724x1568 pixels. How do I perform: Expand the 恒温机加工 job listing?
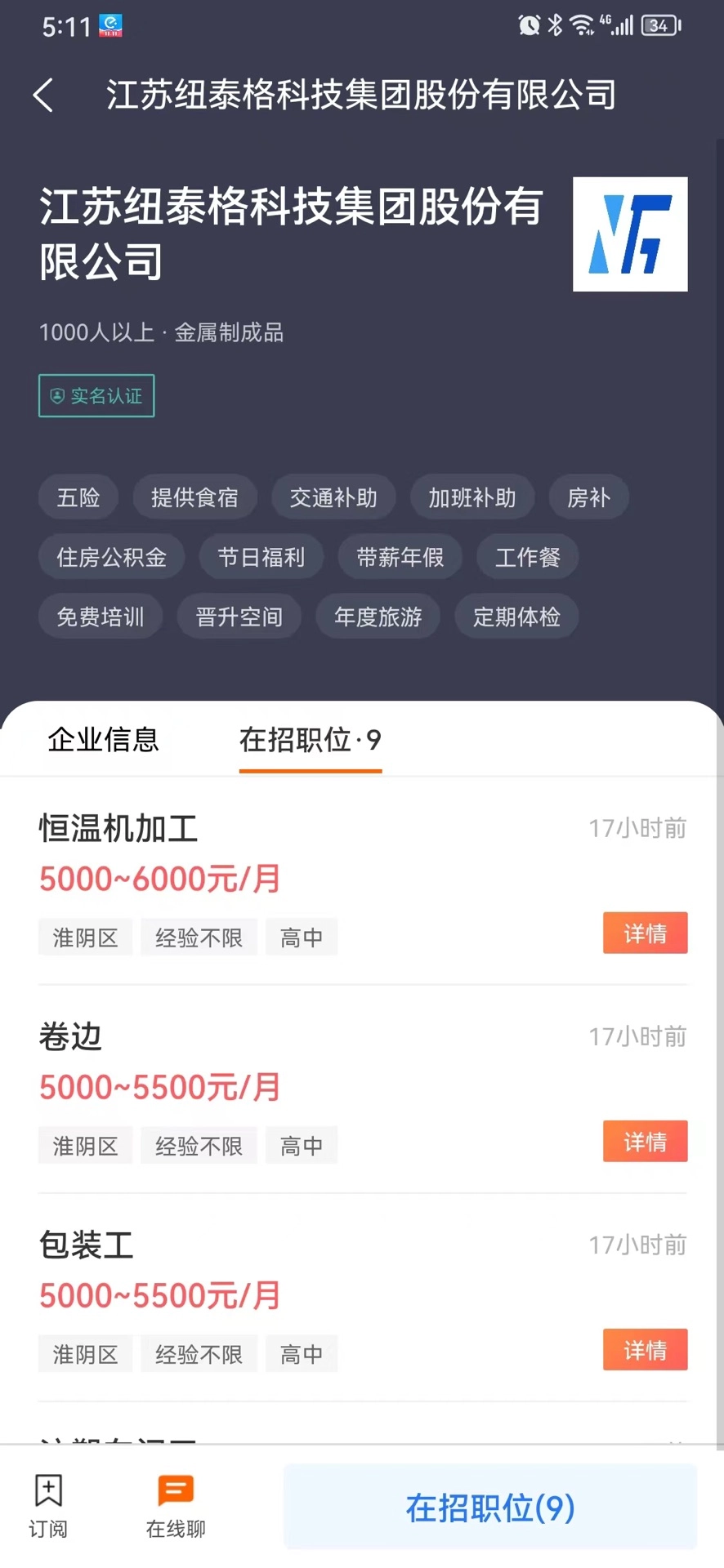tap(118, 828)
